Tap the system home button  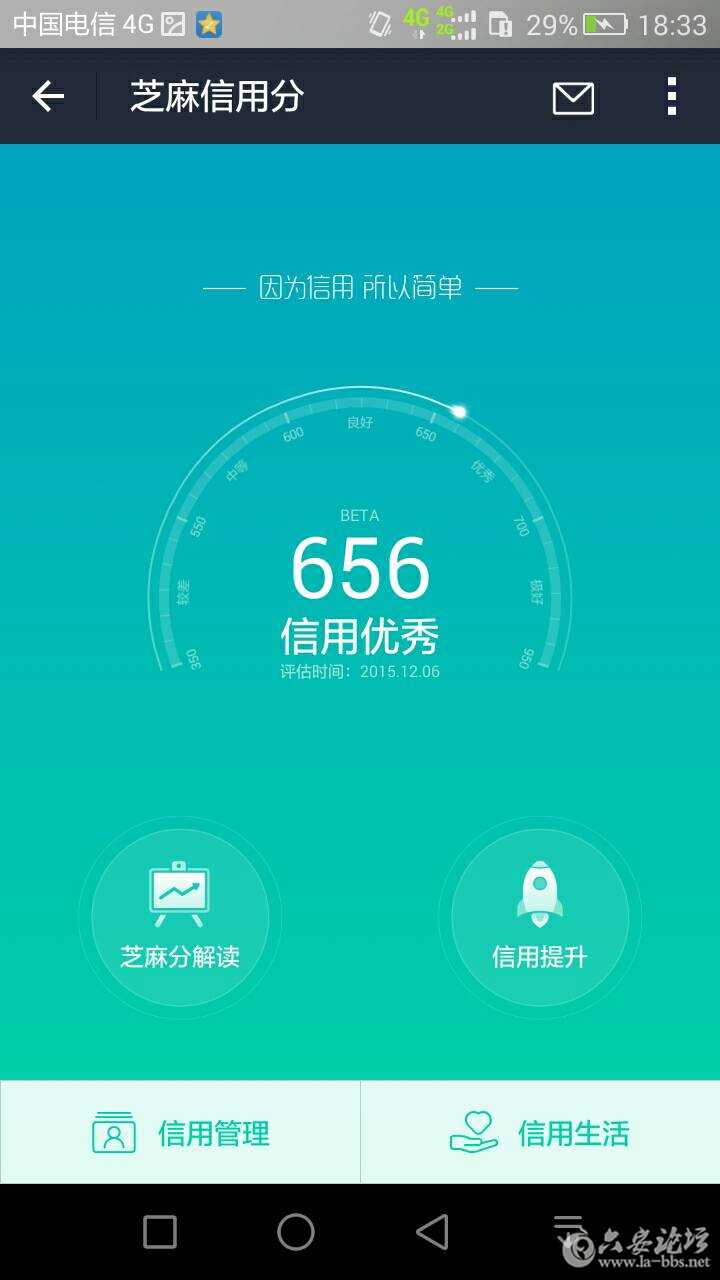(296, 1232)
